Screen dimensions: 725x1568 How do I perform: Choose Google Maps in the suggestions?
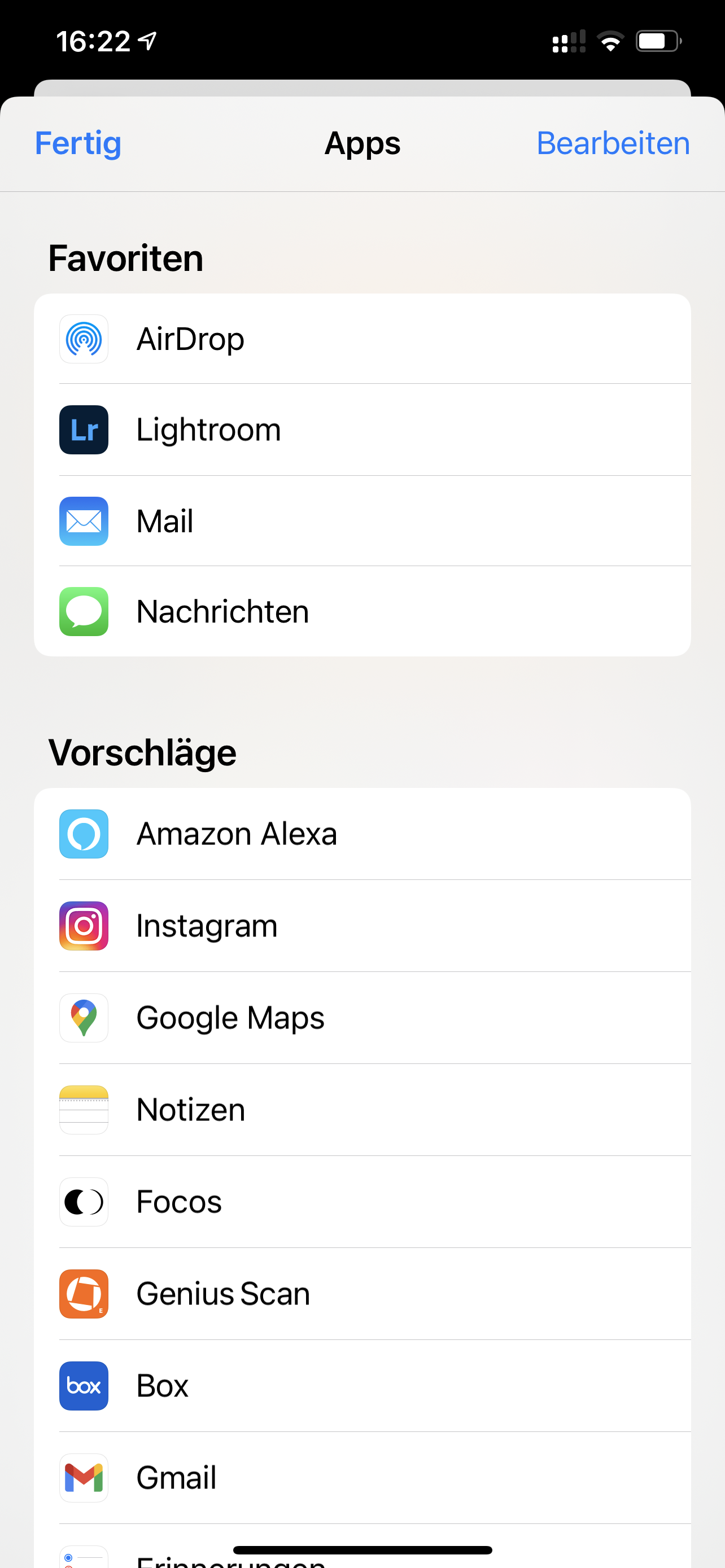(361, 1018)
